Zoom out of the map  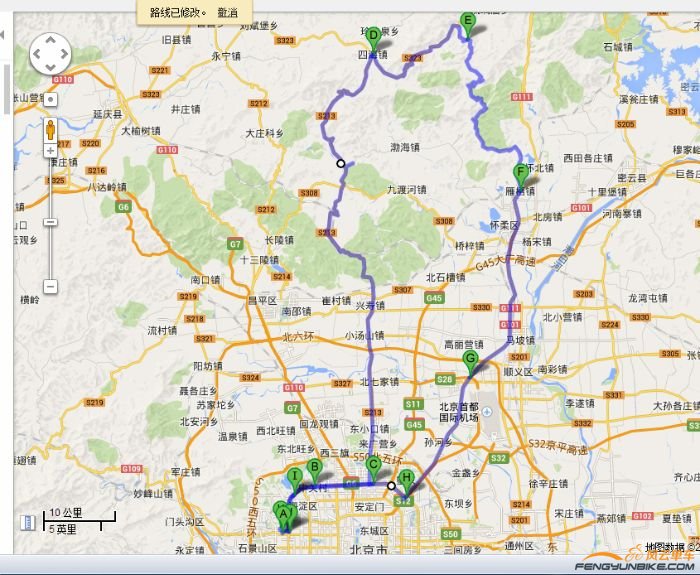click(50, 287)
